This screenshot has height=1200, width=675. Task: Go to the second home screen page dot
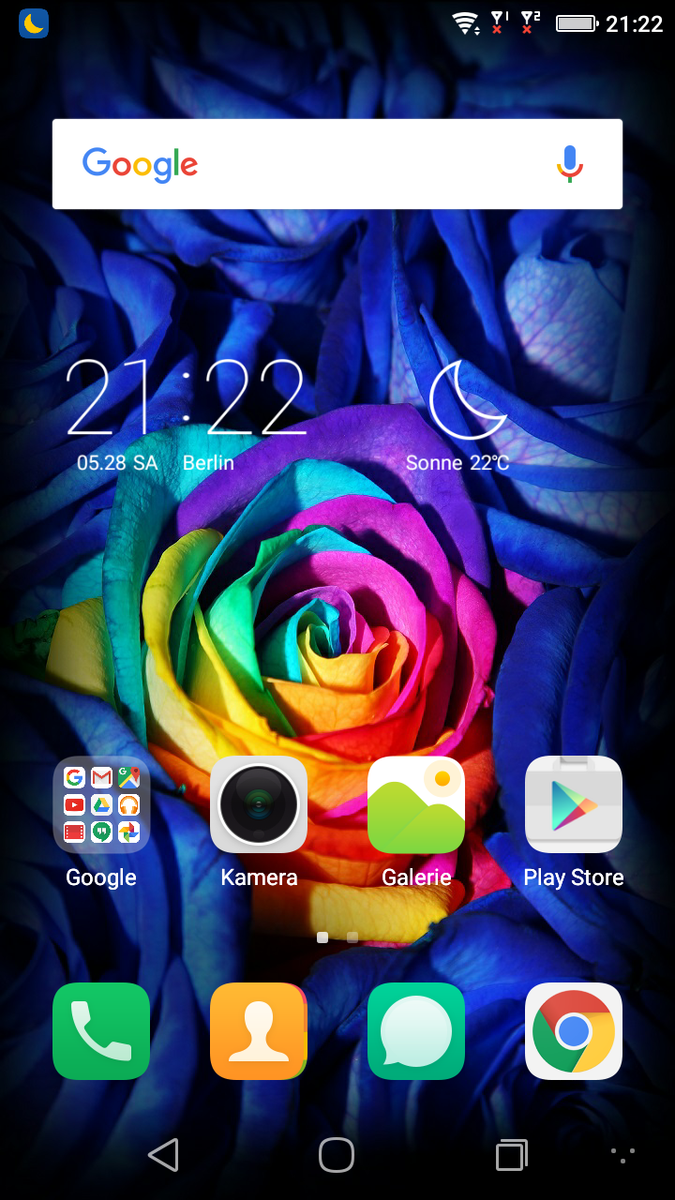352,937
